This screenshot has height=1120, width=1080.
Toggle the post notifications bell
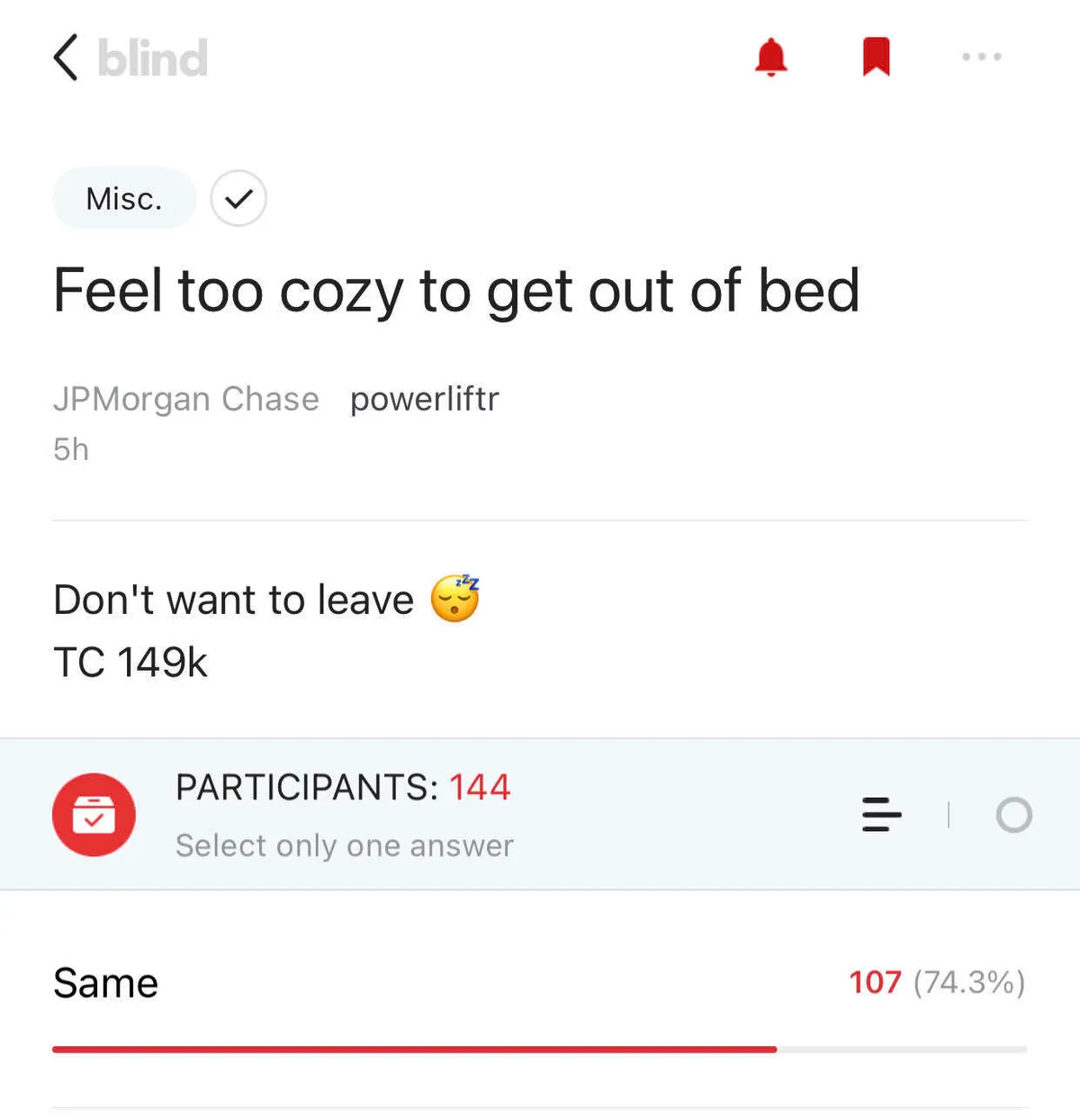coord(770,58)
